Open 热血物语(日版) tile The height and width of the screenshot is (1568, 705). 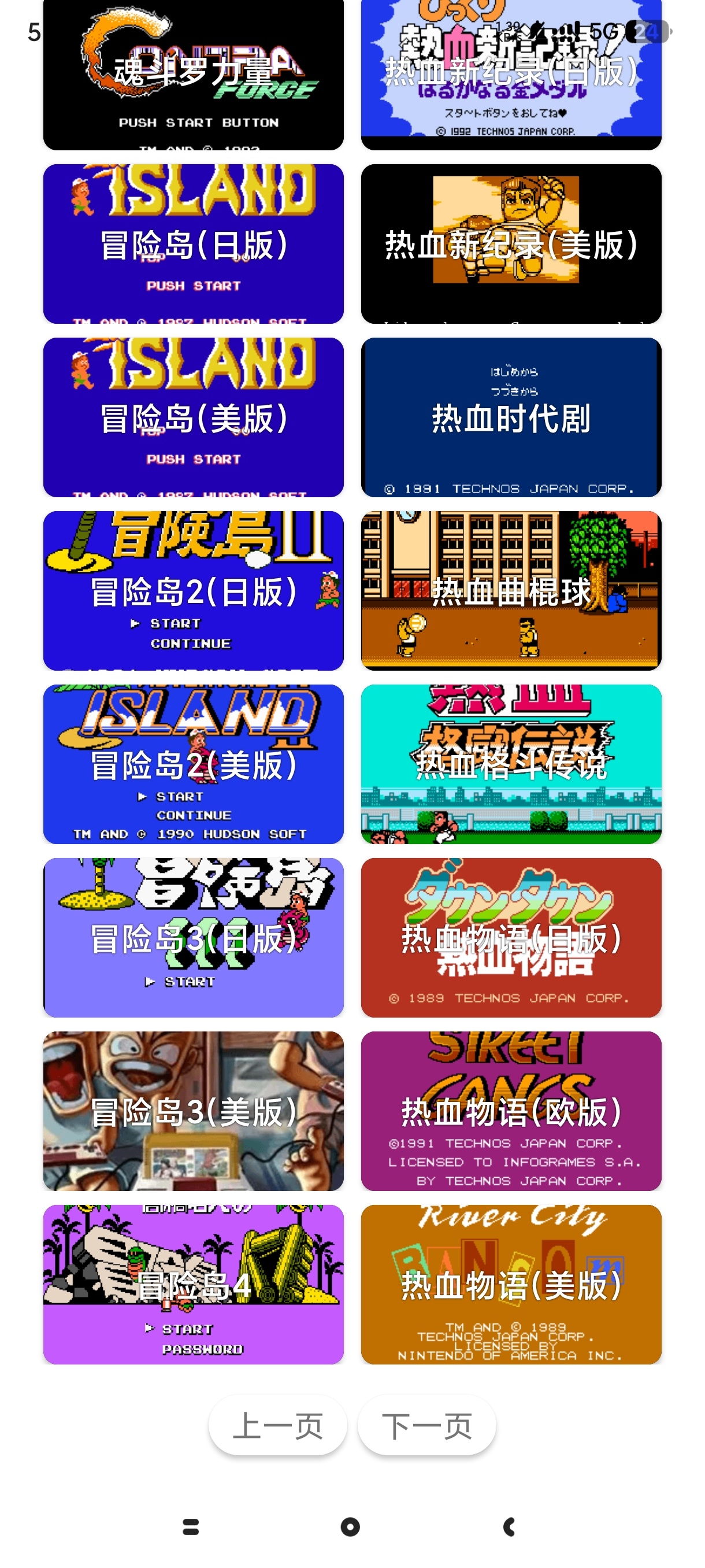[510, 937]
